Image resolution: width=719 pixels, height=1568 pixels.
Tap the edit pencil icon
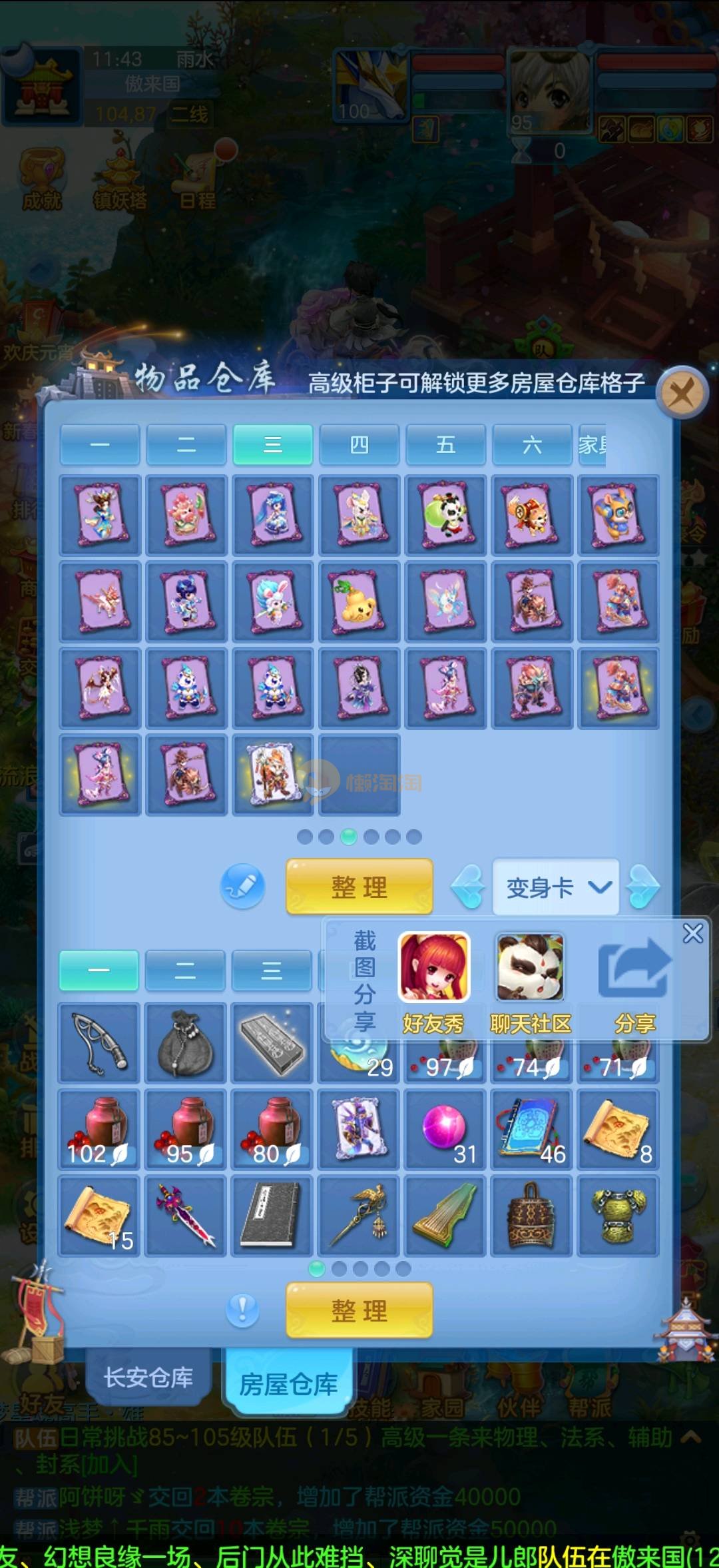[242, 887]
